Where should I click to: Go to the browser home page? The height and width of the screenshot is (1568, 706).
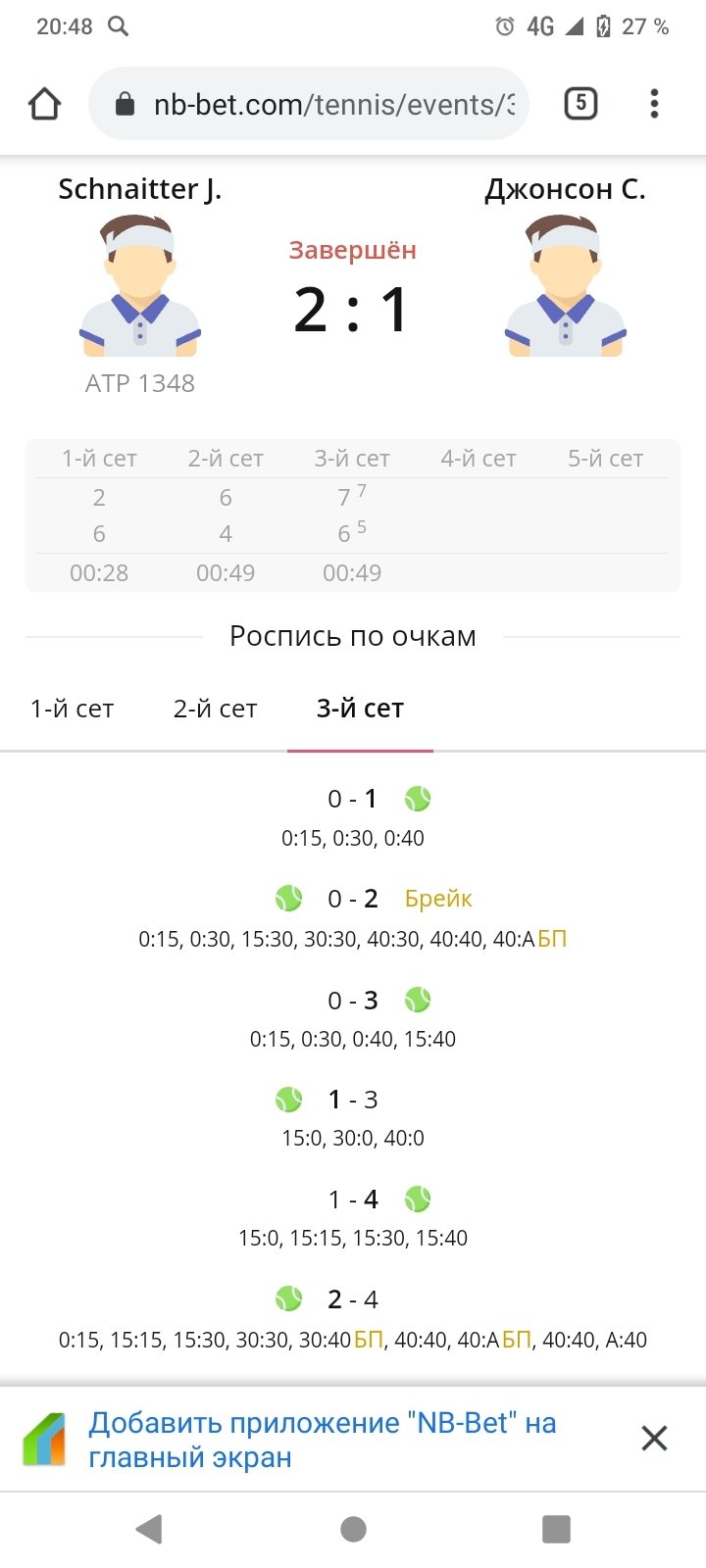[x=44, y=104]
